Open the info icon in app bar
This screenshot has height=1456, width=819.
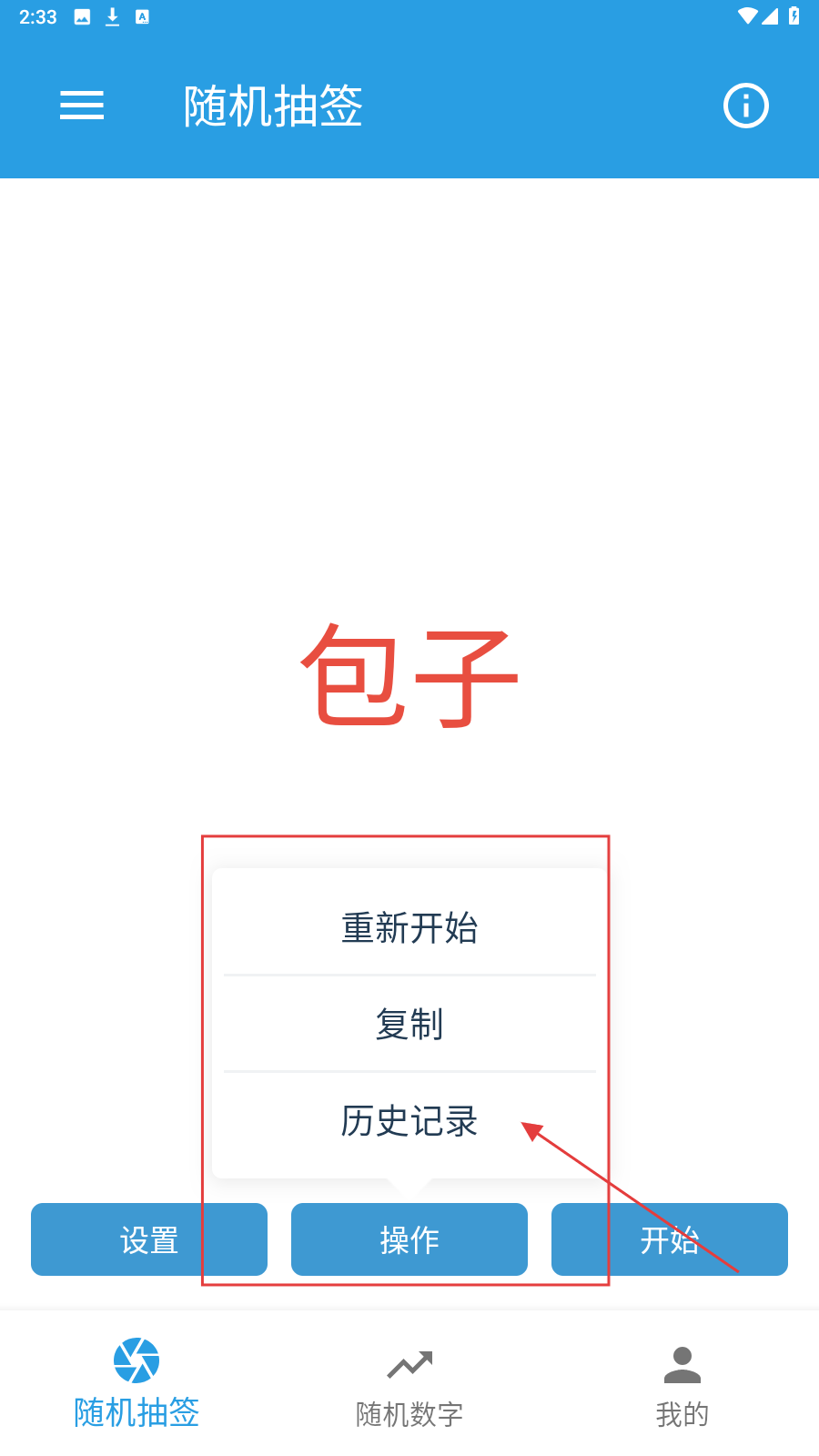click(x=745, y=106)
